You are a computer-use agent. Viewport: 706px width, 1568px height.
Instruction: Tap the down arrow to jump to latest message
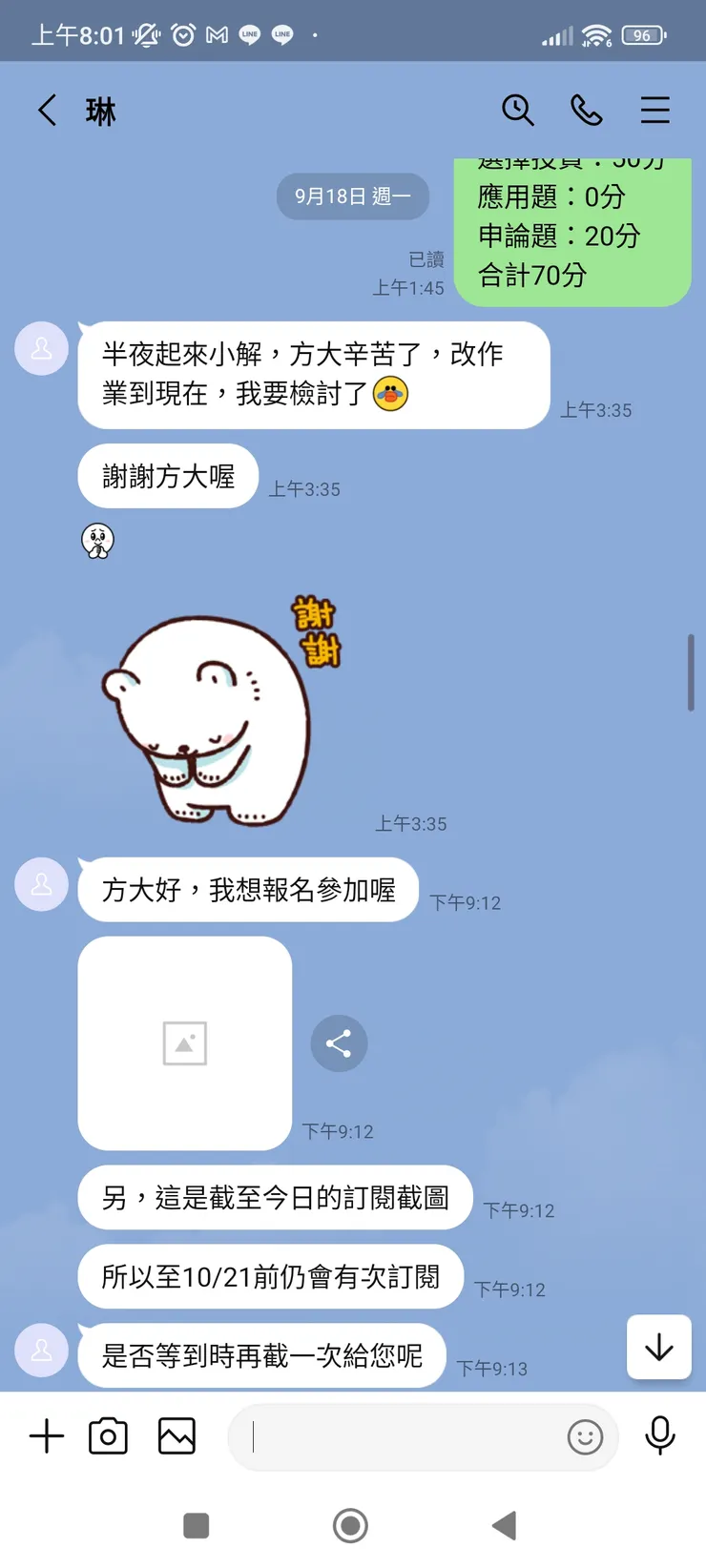point(658,1348)
